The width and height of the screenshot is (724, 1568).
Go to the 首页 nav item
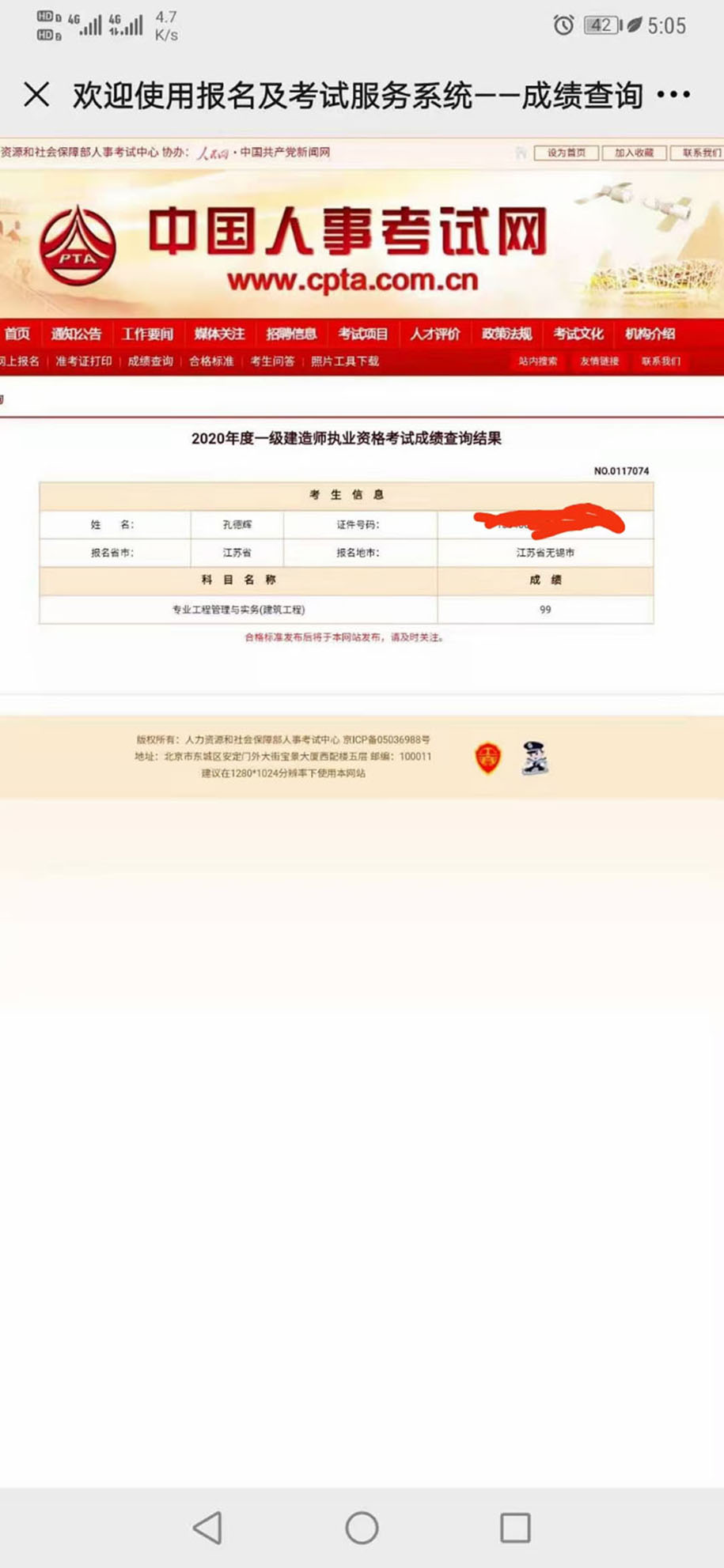tap(17, 334)
